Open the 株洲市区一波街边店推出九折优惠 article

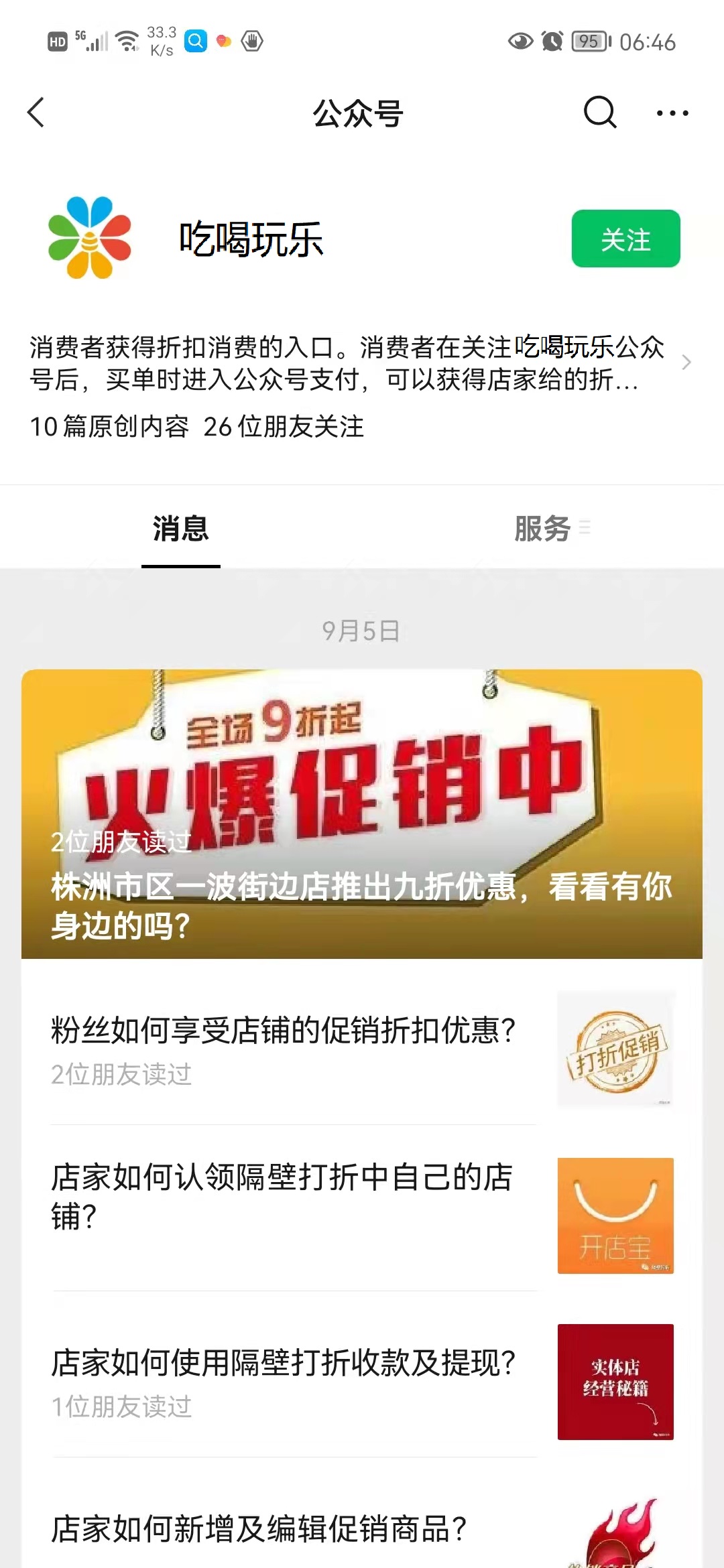(x=362, y=813)
